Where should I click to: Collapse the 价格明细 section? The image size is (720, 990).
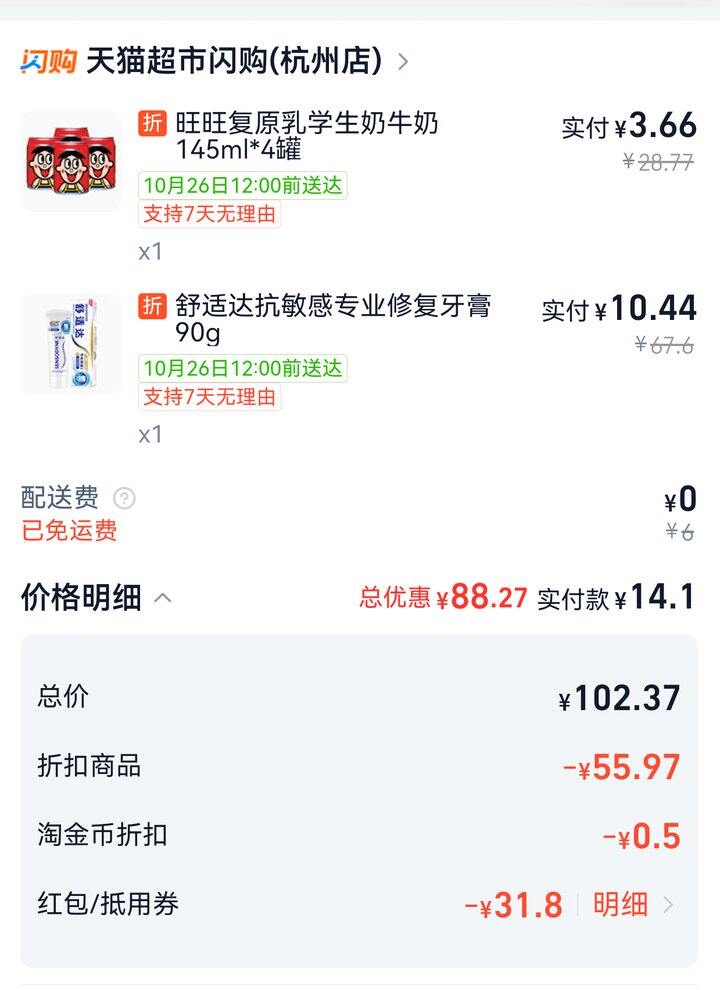pyautogui.click(x=163, y=599)
